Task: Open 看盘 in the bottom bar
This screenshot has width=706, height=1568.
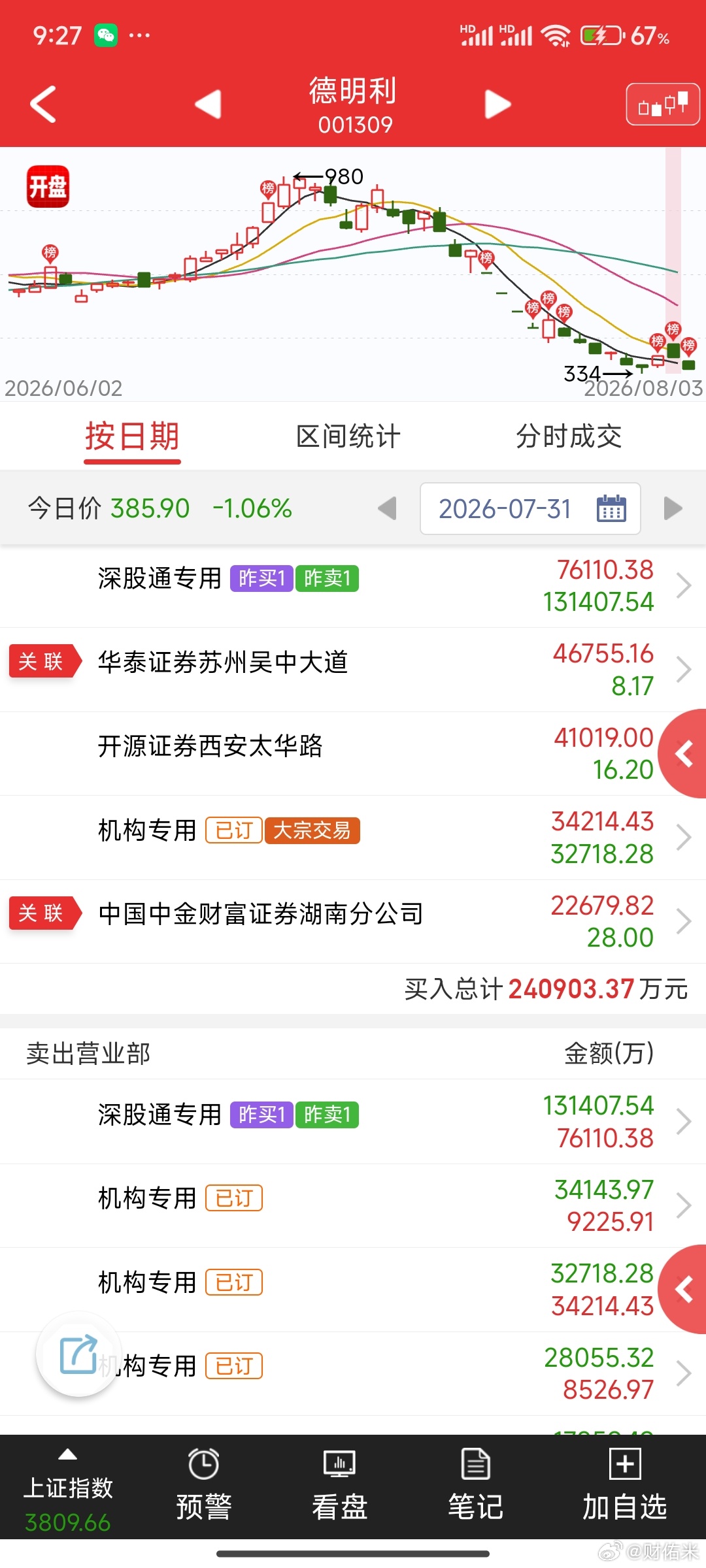Action: coord(339,1486)
